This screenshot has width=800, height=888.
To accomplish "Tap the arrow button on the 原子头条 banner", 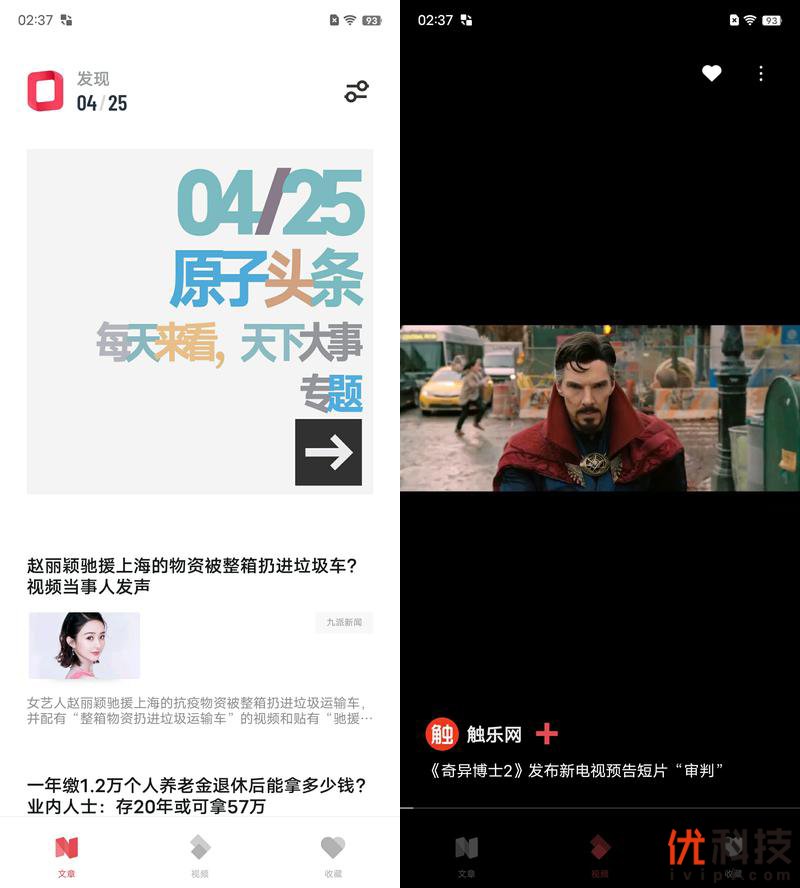I will pyautogui.click(x=328, y=452).
